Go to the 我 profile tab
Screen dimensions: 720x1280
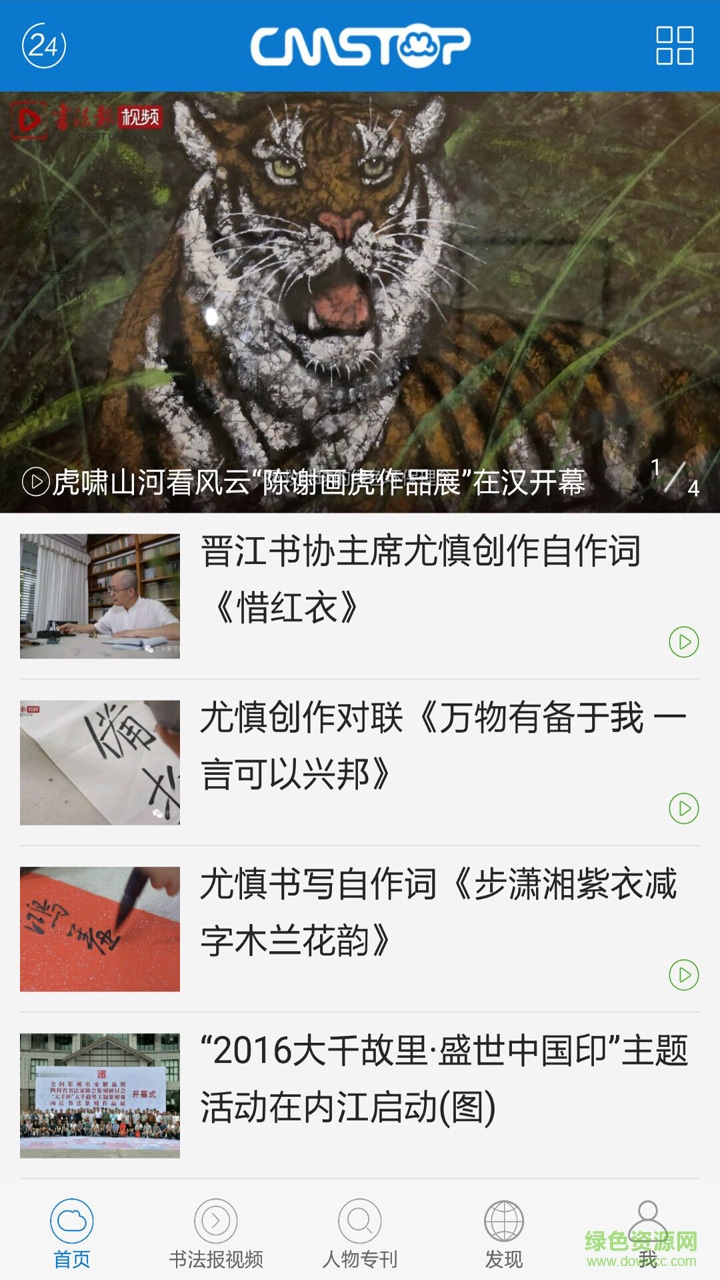[648, 1234]
